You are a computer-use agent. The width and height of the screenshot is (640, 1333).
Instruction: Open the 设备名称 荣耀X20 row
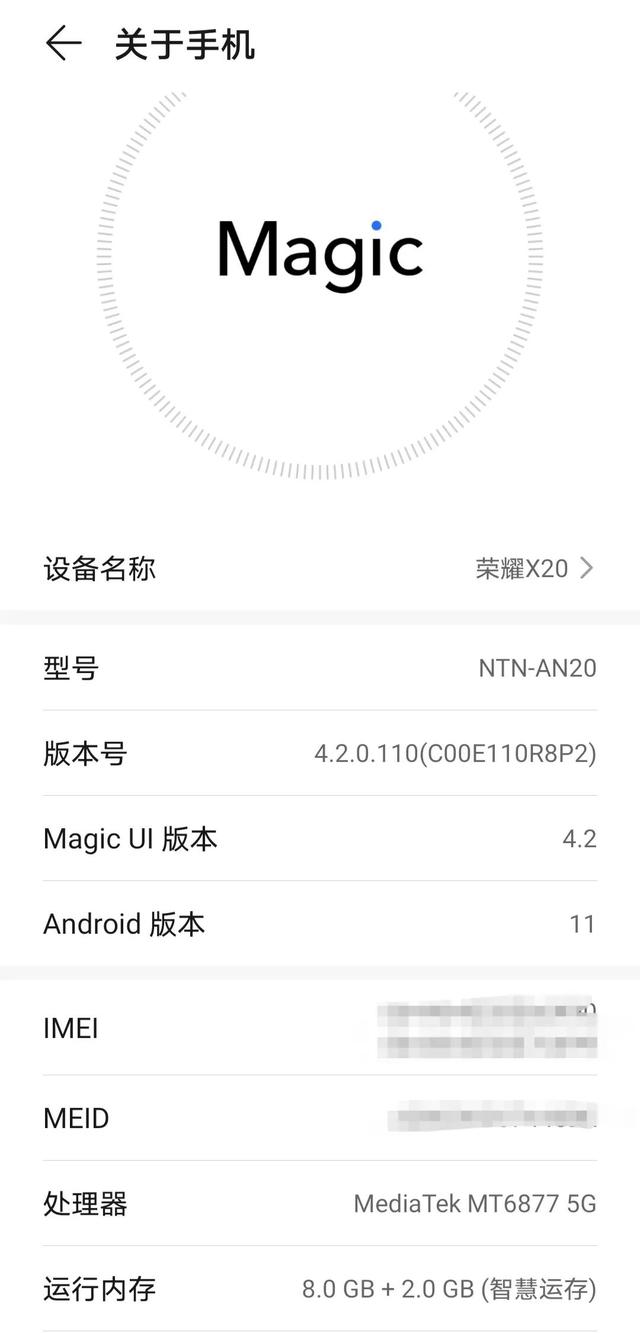(x=320, y=569)
